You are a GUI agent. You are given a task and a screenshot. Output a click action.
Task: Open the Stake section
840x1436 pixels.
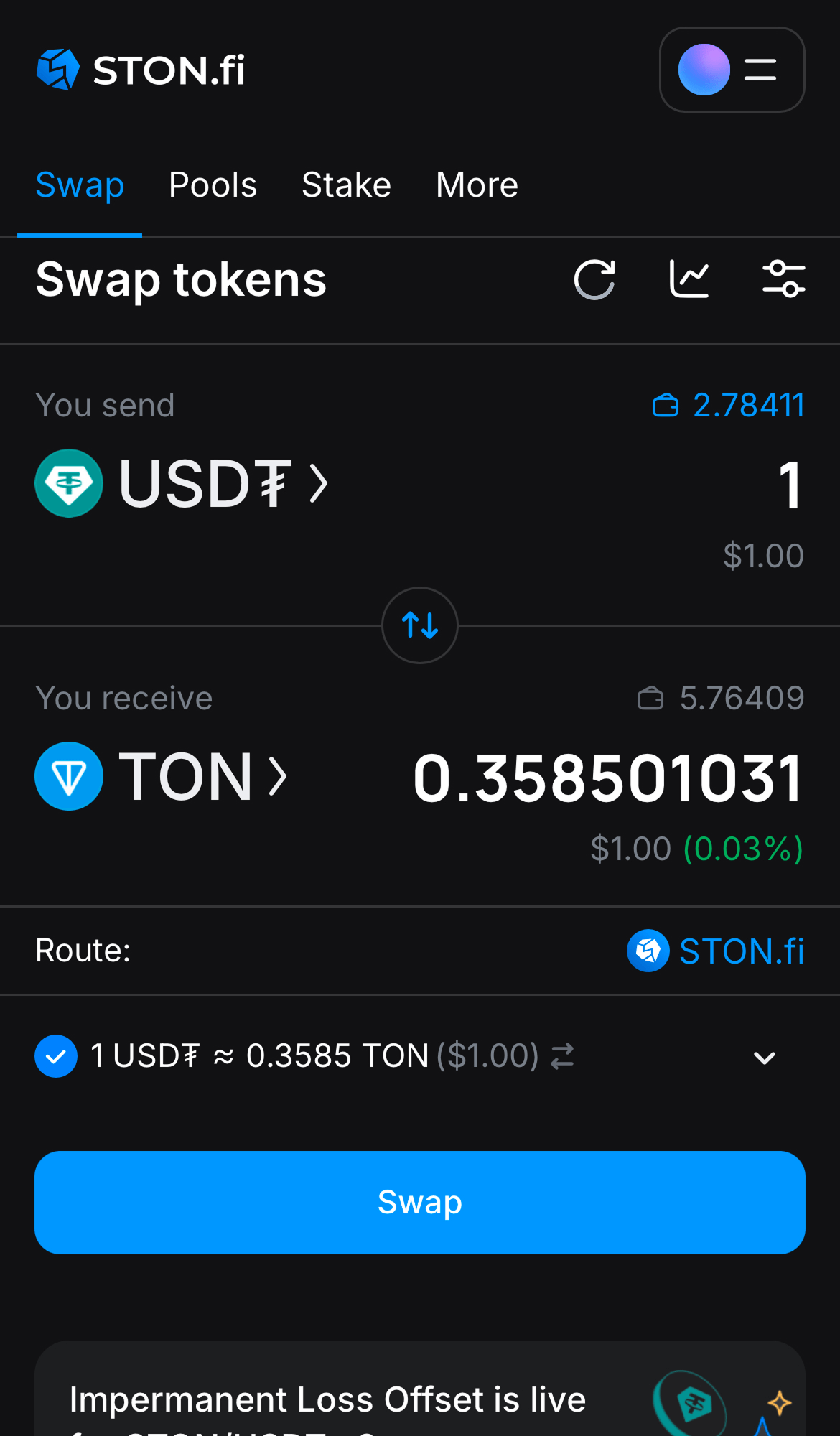click(346, 185)
